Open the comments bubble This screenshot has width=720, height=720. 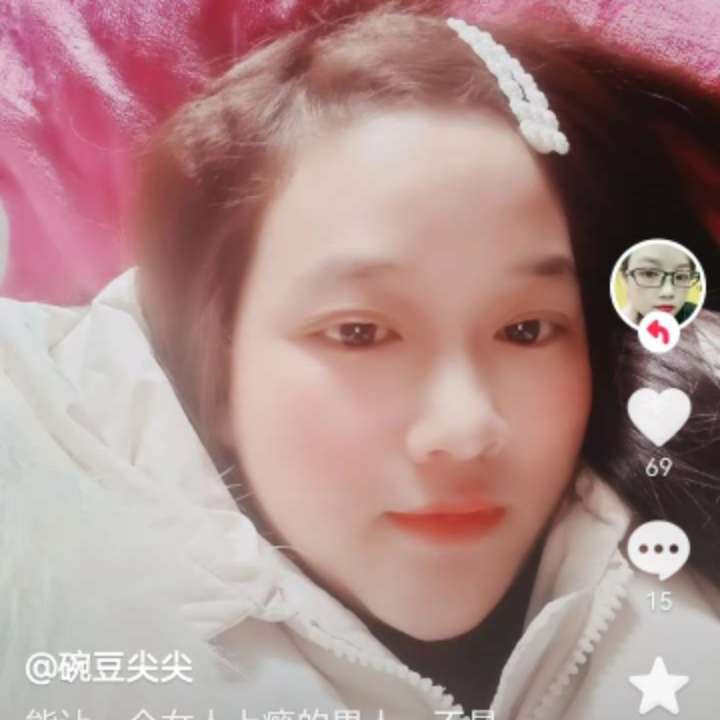click(658, 551)
